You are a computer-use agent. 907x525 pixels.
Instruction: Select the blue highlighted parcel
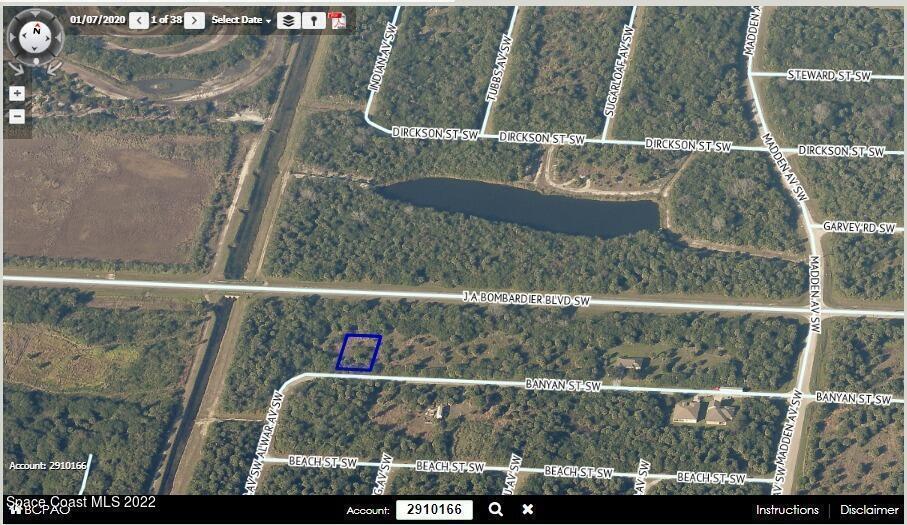[359, 353]
